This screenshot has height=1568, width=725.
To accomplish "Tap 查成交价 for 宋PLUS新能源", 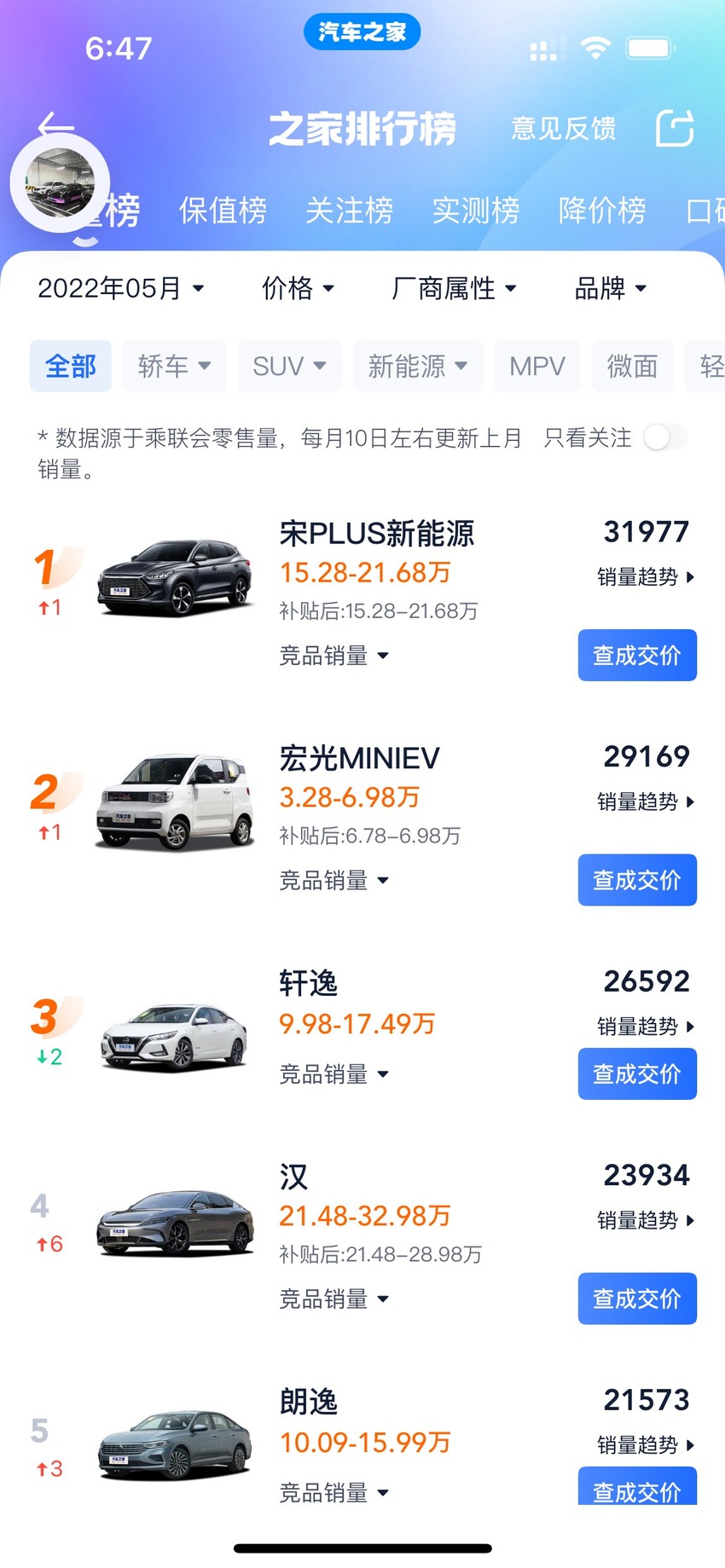I will 637,655.
